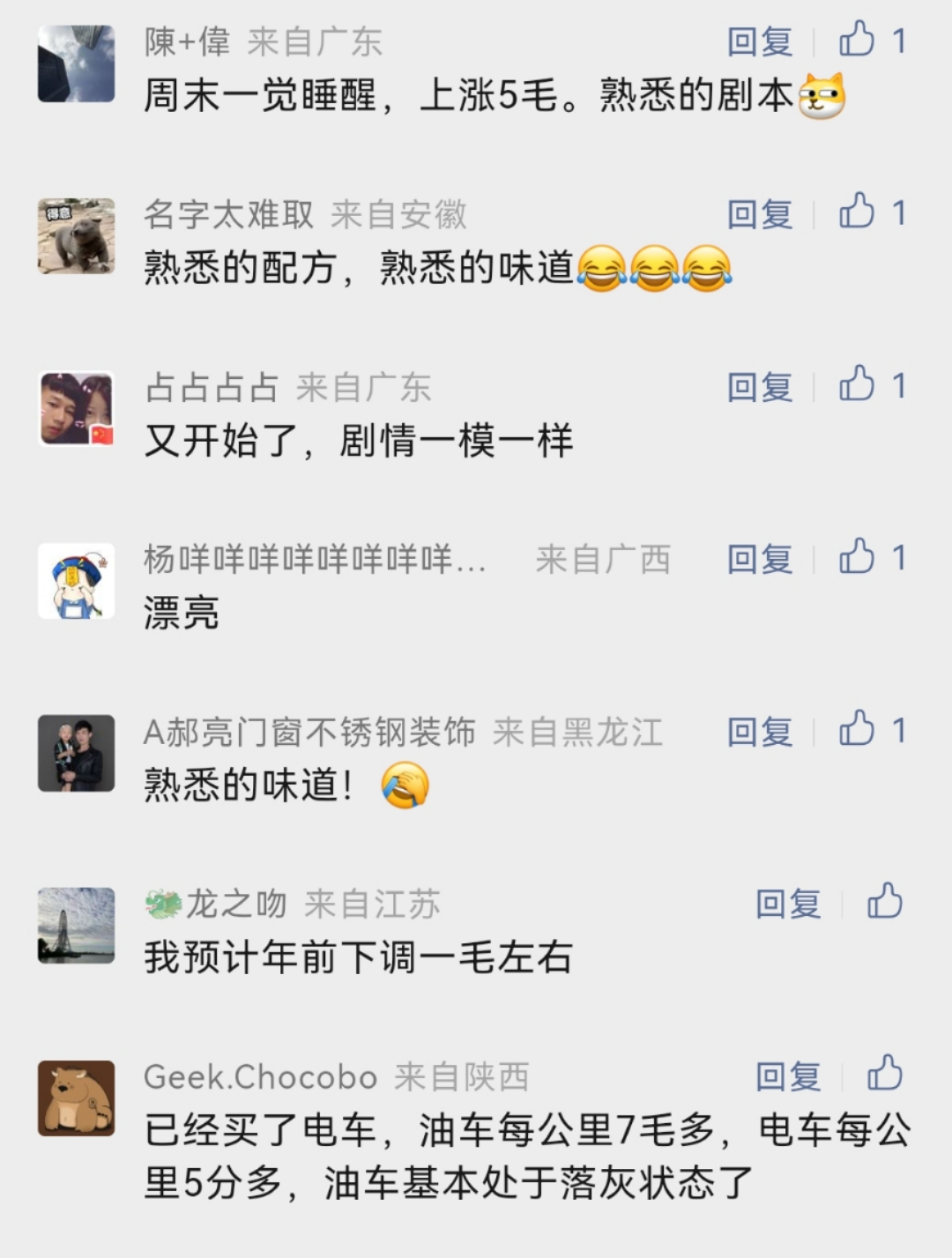Viewport: 952px width, 1258px height.
Task: Reply to 占占占占's comment
Action: click(759, 387)
